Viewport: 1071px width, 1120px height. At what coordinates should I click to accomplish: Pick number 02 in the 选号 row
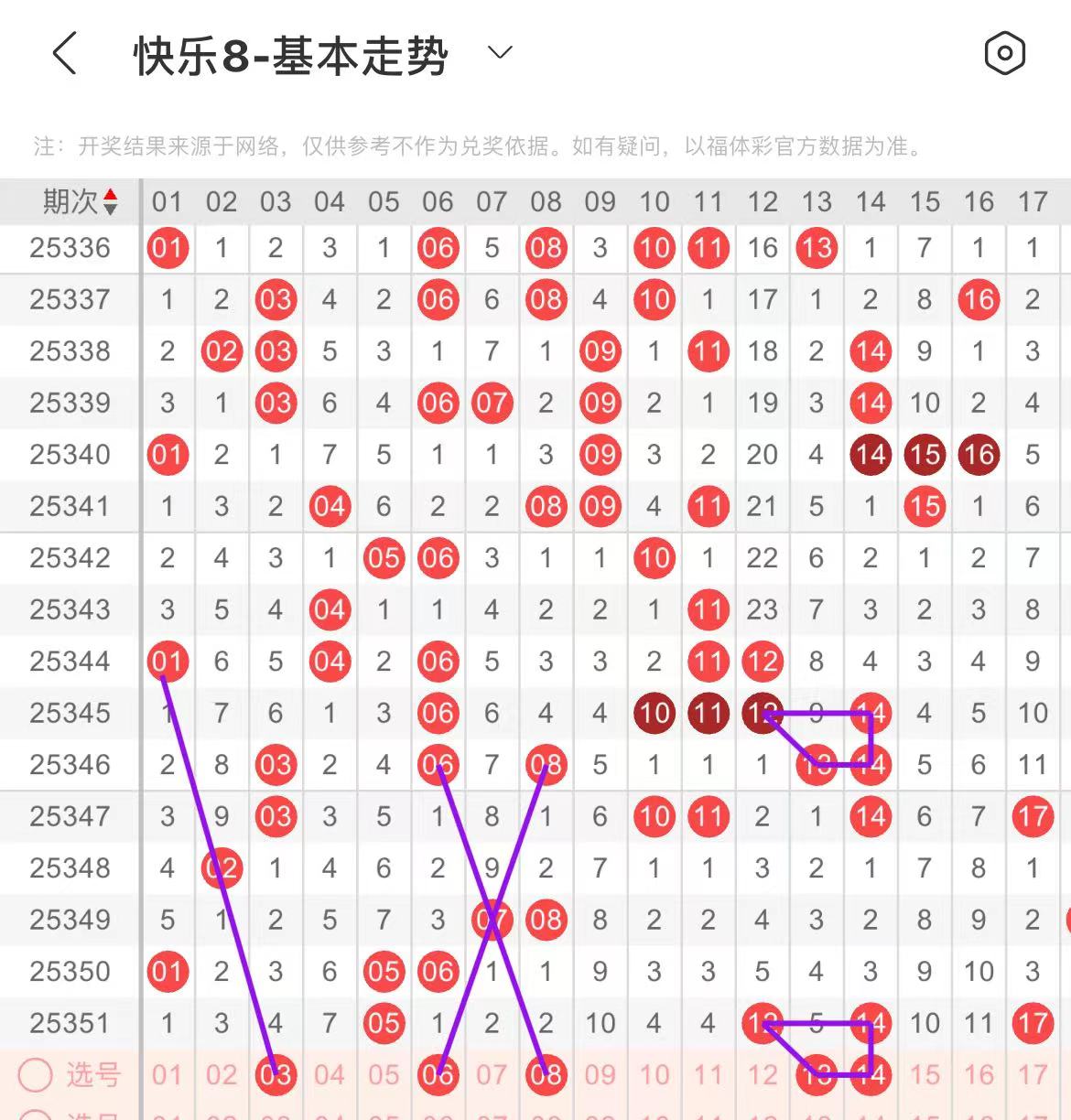tap(221, 1075)
